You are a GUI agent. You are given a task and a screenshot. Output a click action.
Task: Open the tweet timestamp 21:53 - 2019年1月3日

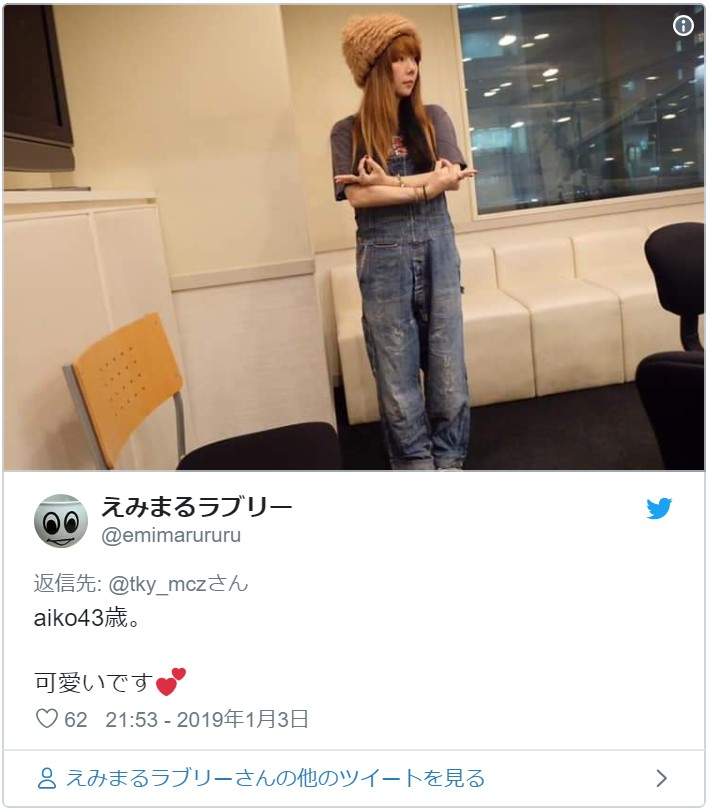click(207, 718)
